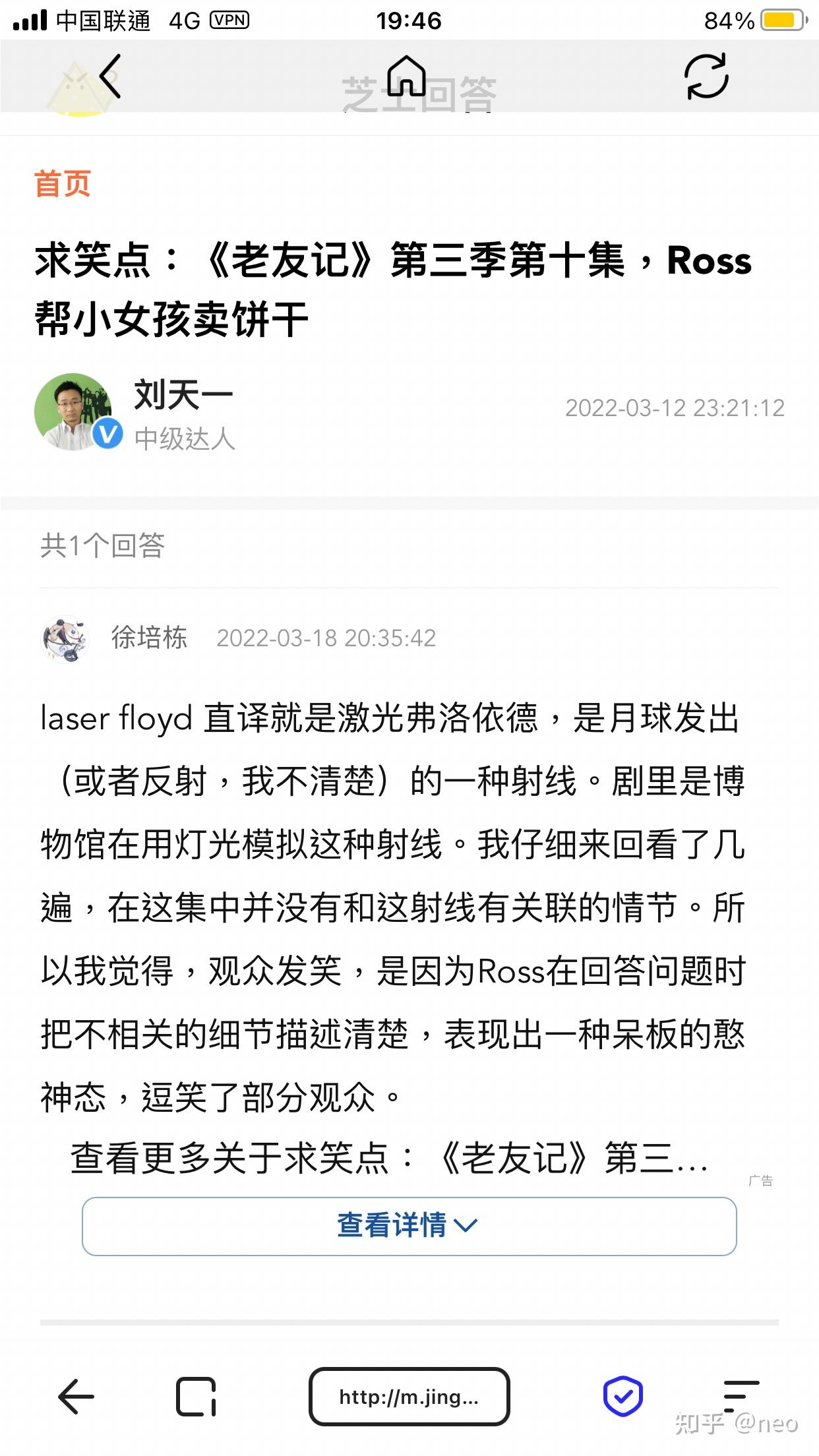Tap the VPN badge in the status bar
Image resolution: width=819 pixels, height=1456 pixels.
pos(229,20)
